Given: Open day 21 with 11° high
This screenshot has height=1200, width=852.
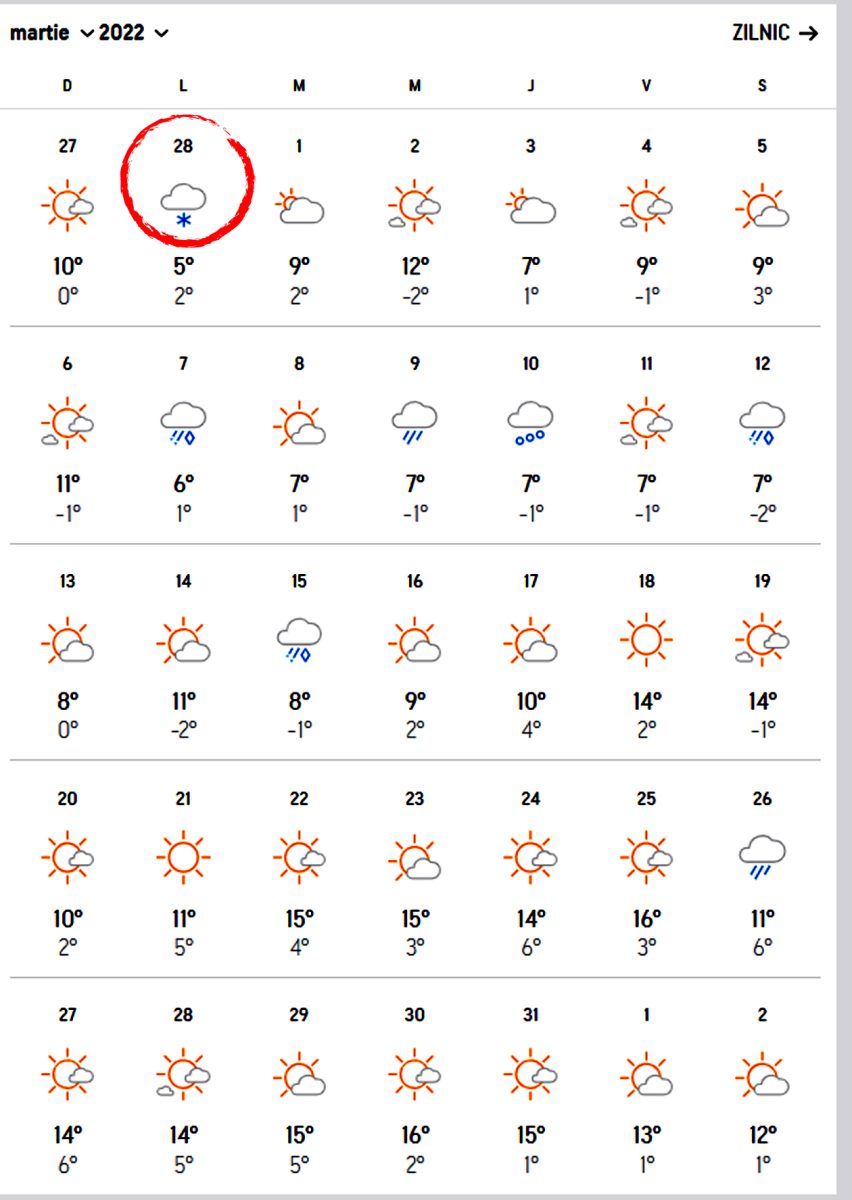Looking at the screenshot, I should pos(183,870).
